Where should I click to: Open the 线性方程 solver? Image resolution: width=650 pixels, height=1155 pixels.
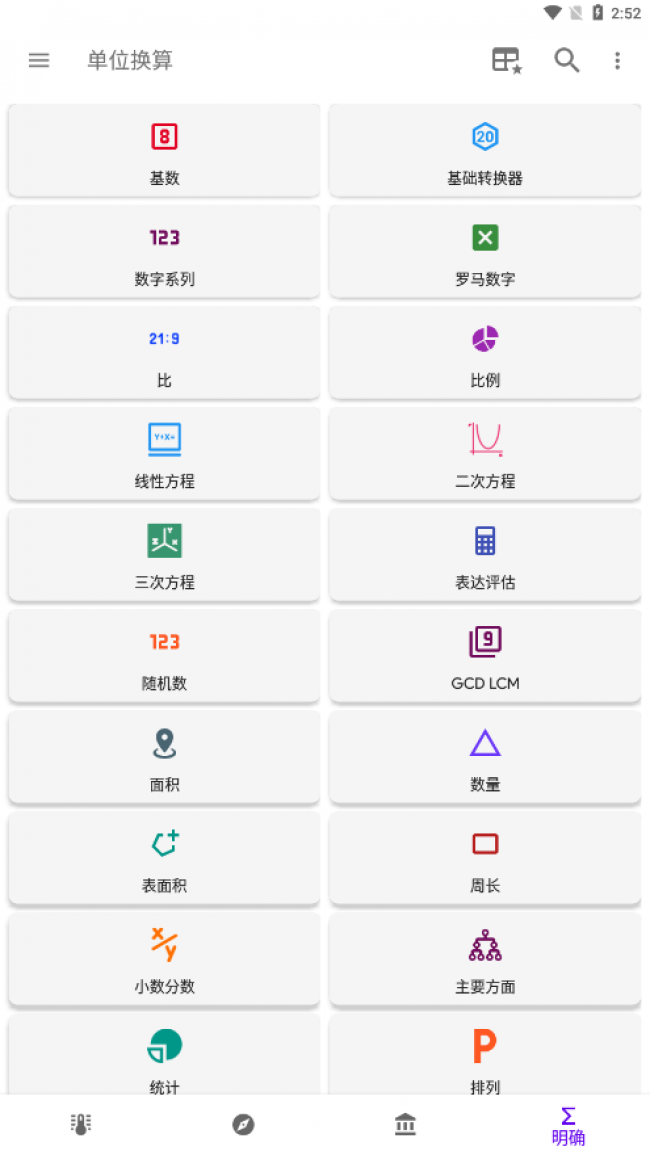pyautogui.click(x=164, y=454)
